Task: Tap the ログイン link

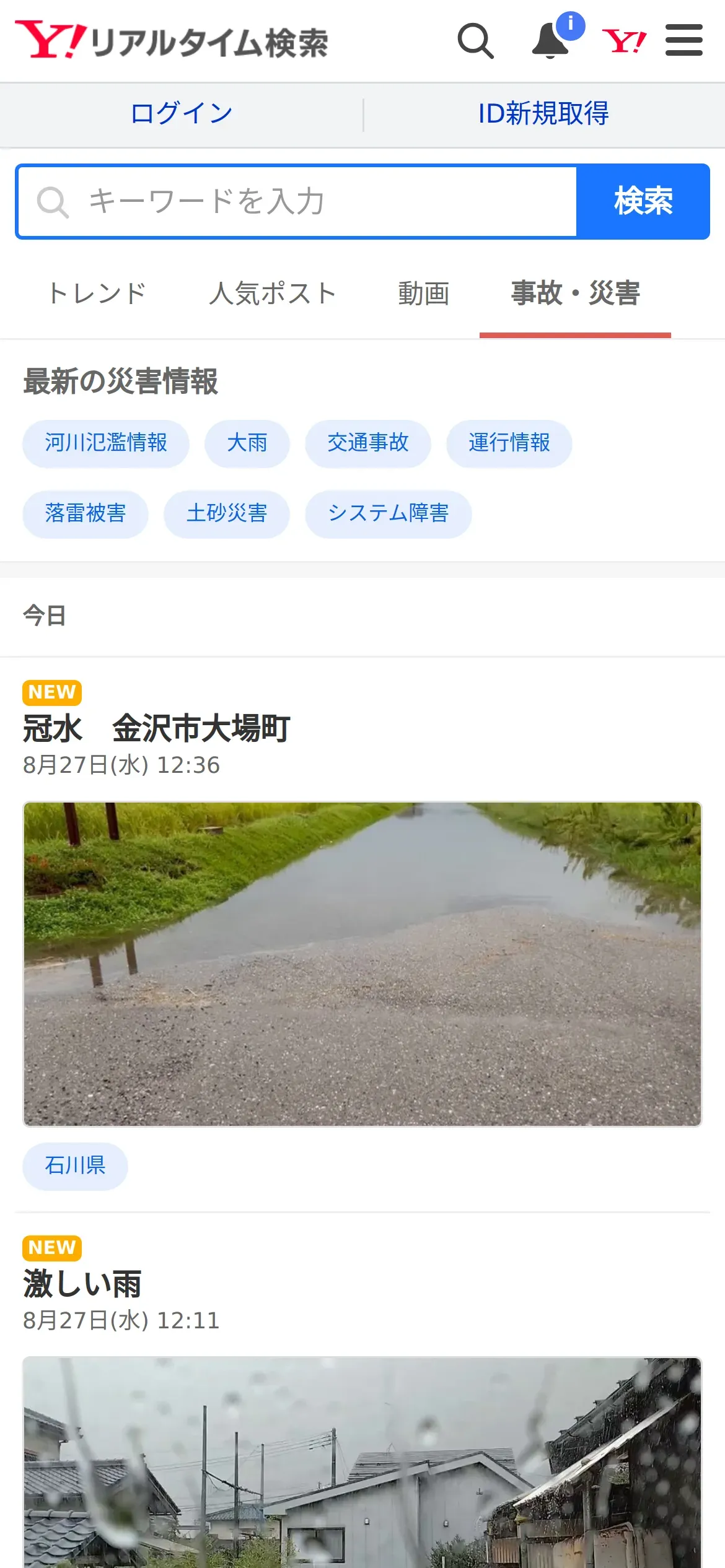Action: click(x=182, y=114)
